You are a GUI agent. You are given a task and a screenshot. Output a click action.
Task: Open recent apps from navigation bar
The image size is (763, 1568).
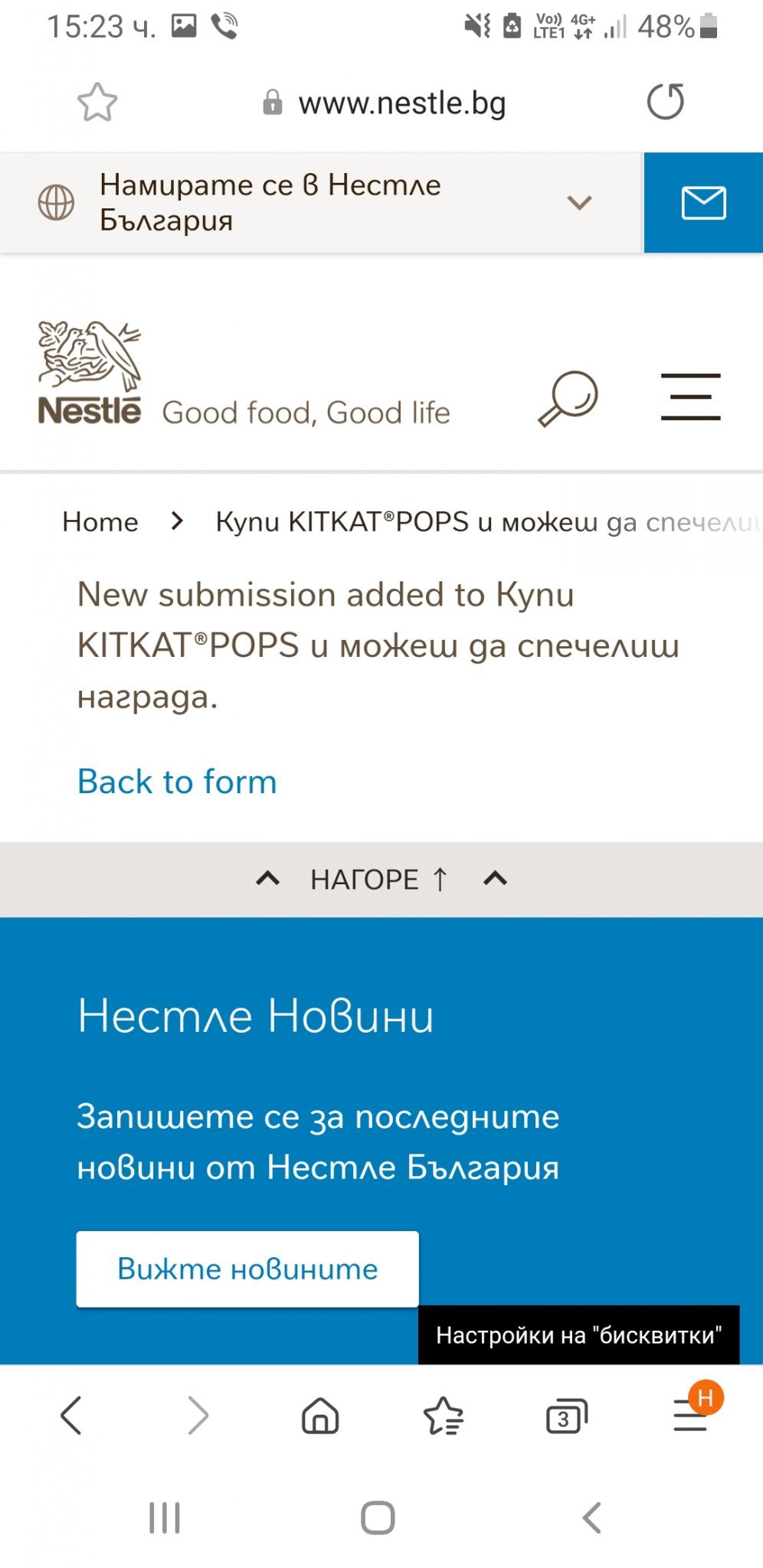(x=164, y=1517)
